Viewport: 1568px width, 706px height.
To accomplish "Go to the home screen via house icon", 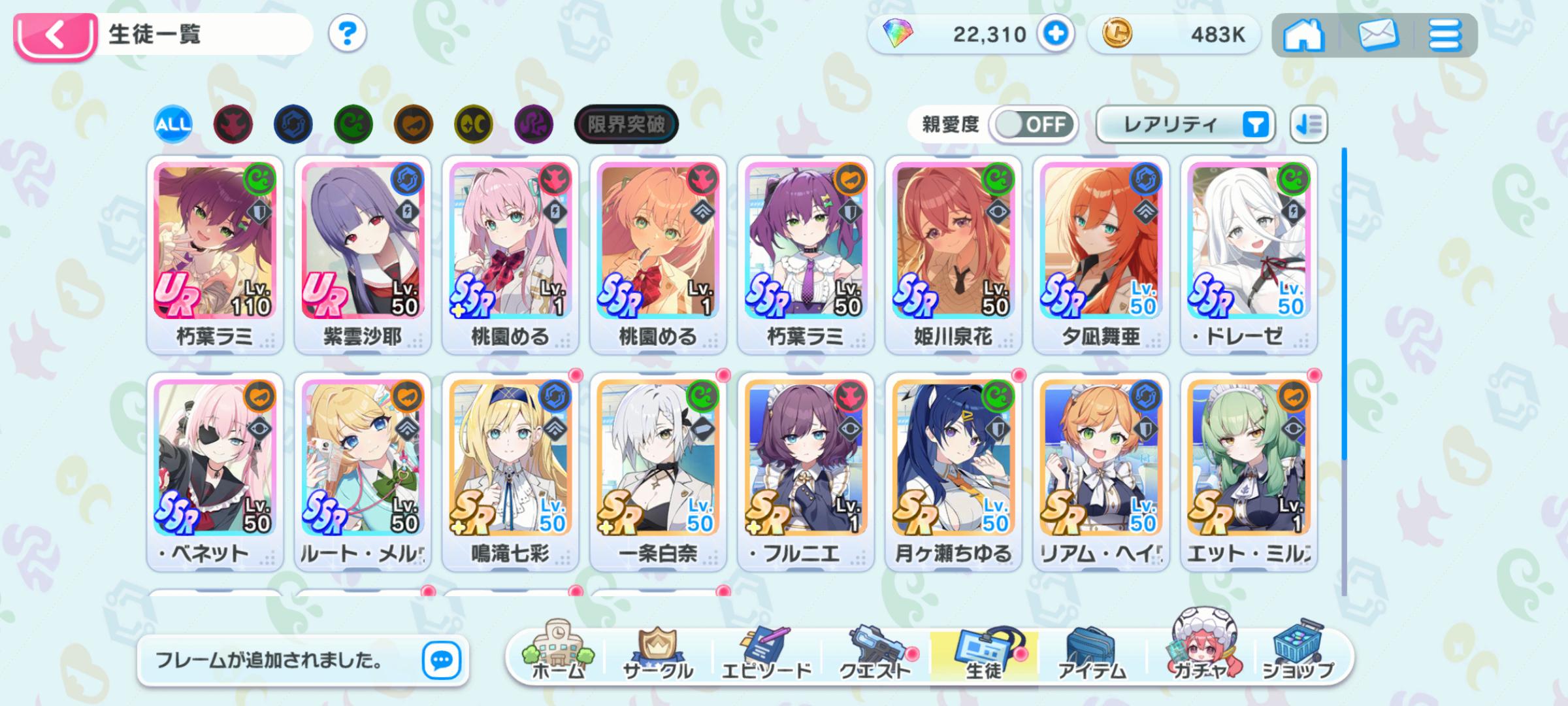I will (x=1303, y=35).
